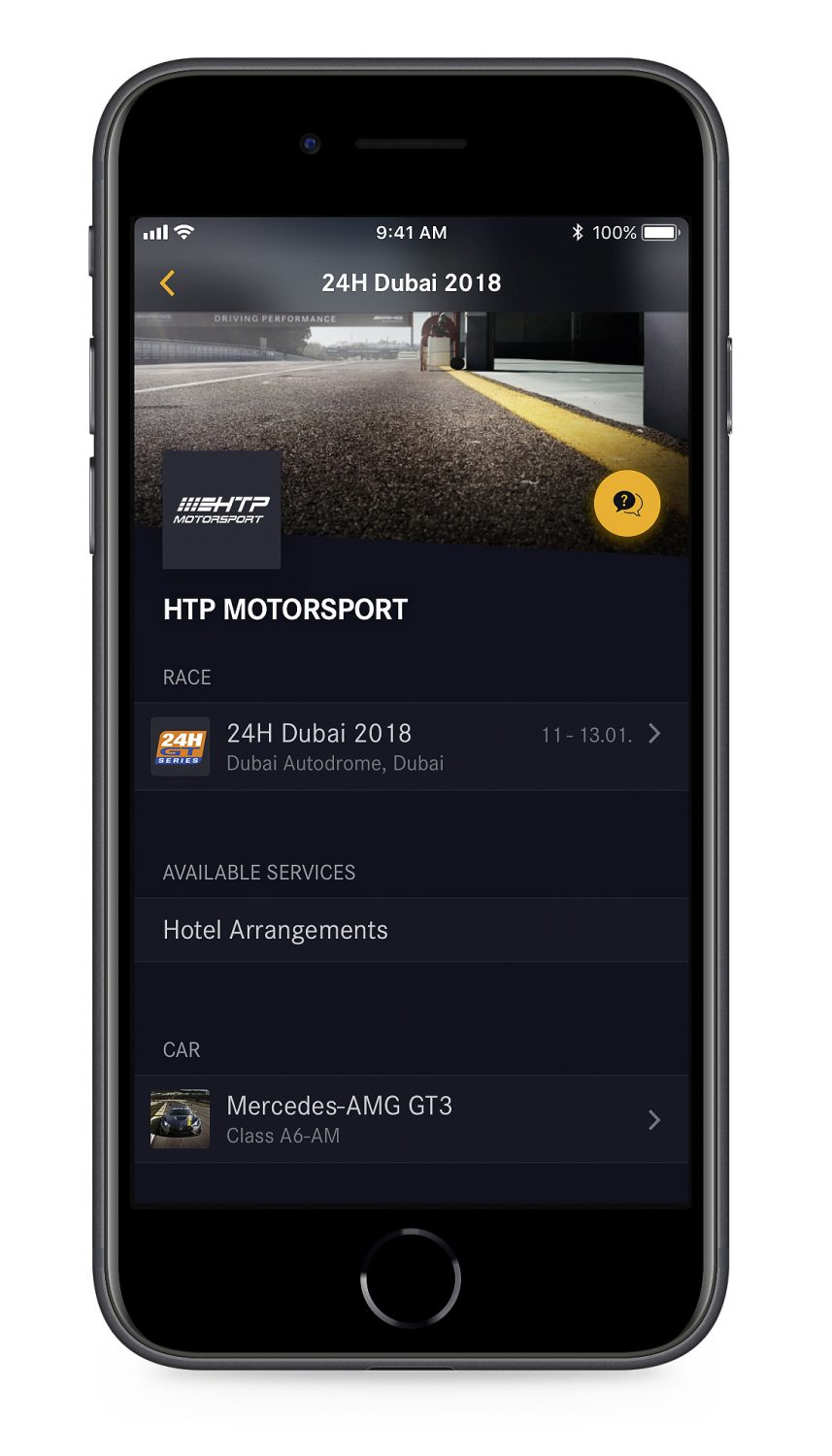Open the yellow help chat button
832x1456 pixels.
[x=626, y=503]
